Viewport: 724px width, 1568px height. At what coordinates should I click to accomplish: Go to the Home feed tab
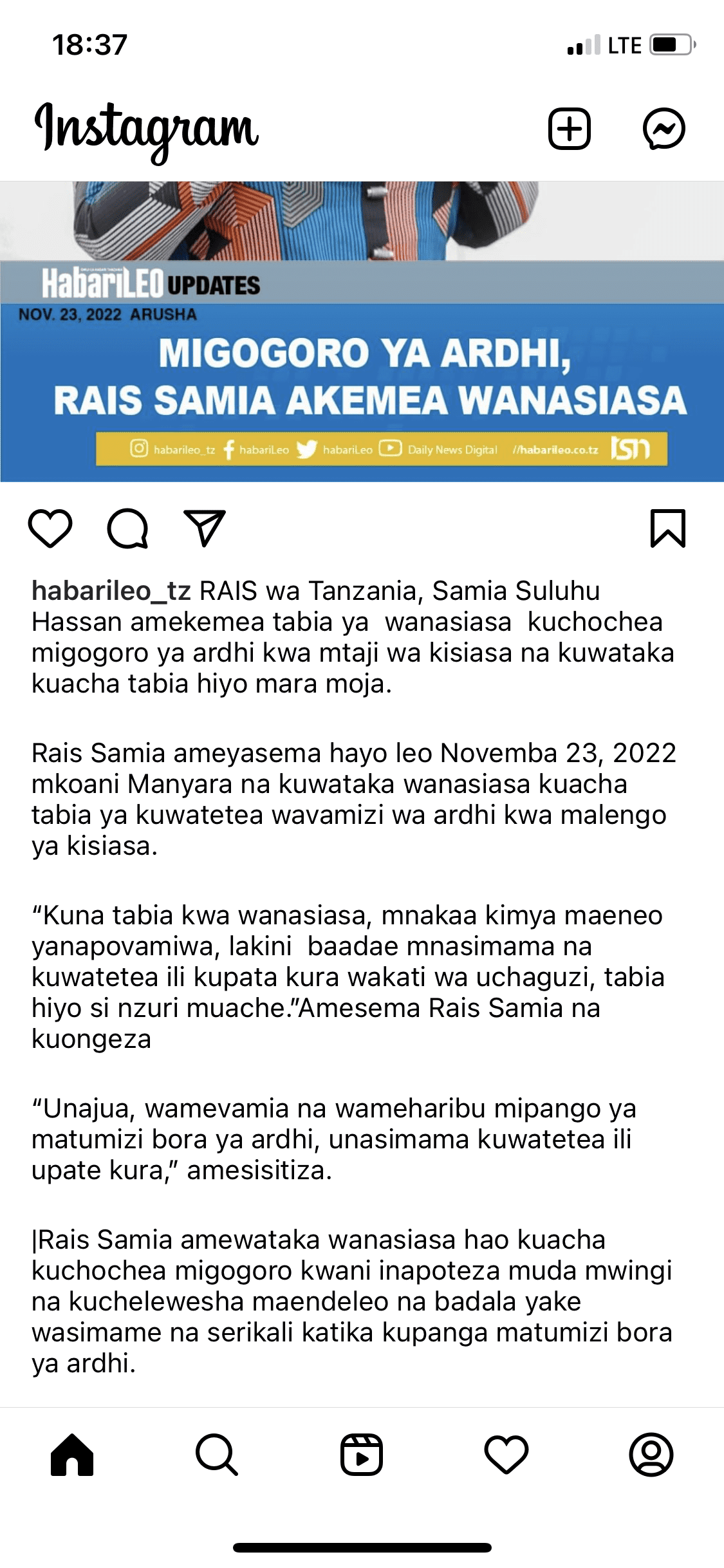(x=72, y=1455)
